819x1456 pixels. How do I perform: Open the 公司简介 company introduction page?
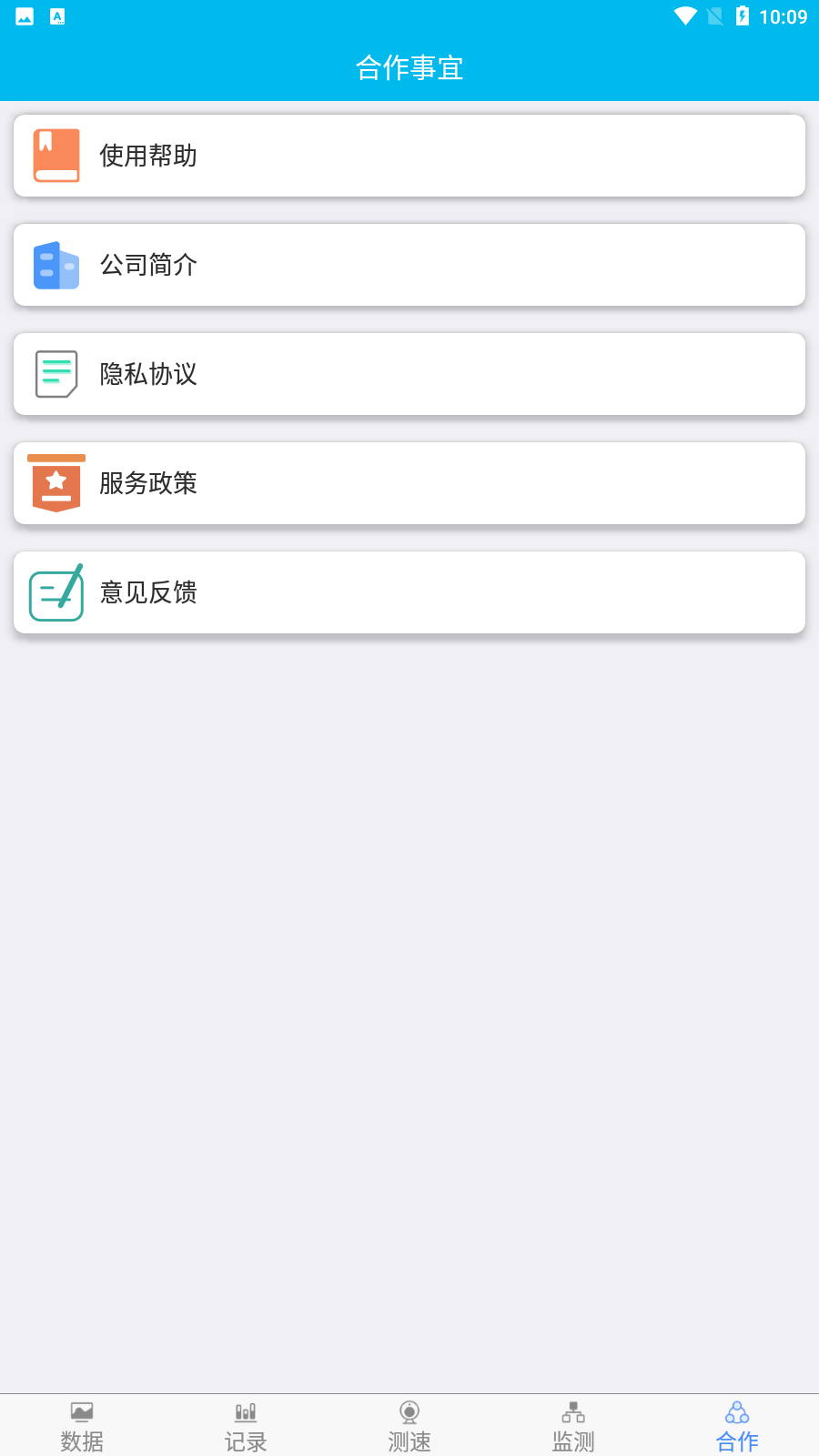(x=409, y=265)
